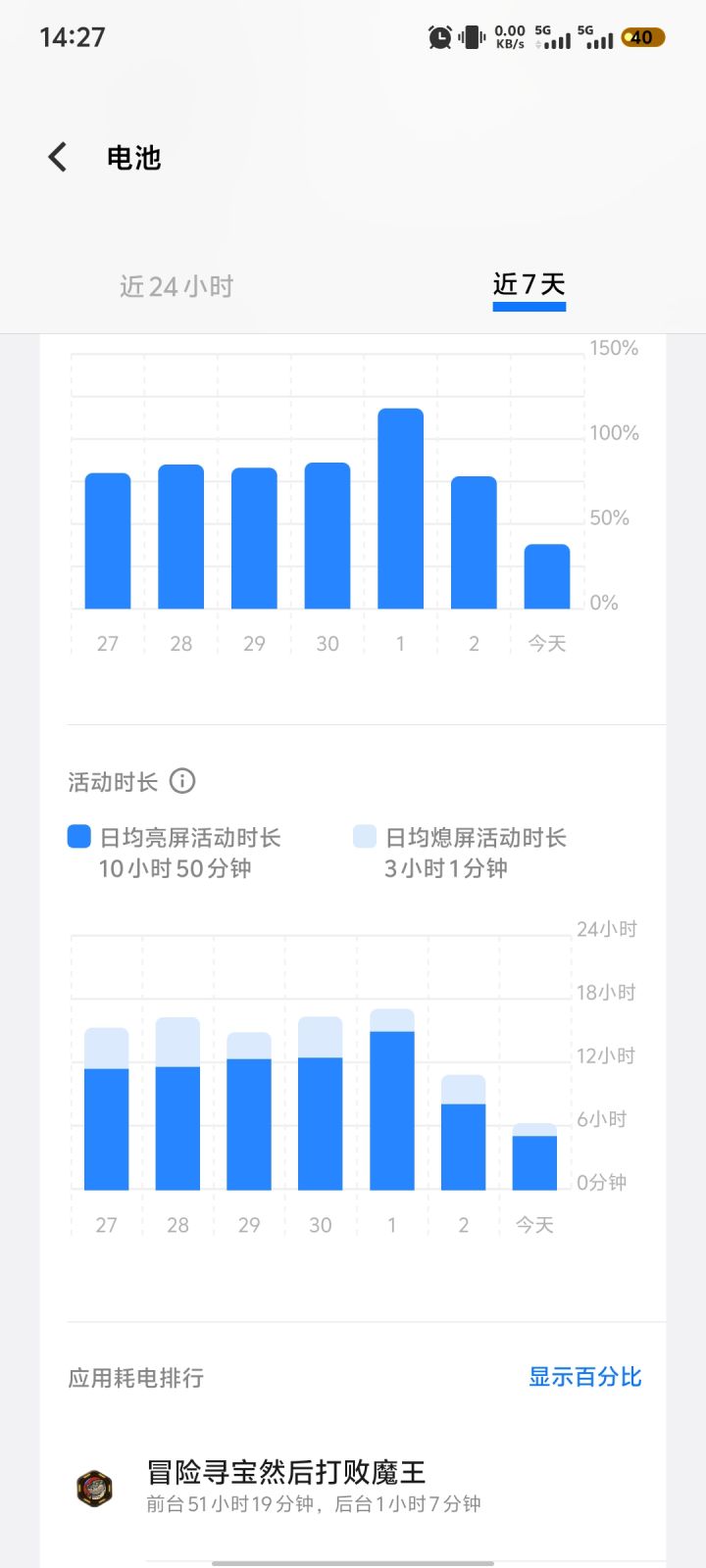
Task: Select the 近7天 tab
Action: coord(529,284)
